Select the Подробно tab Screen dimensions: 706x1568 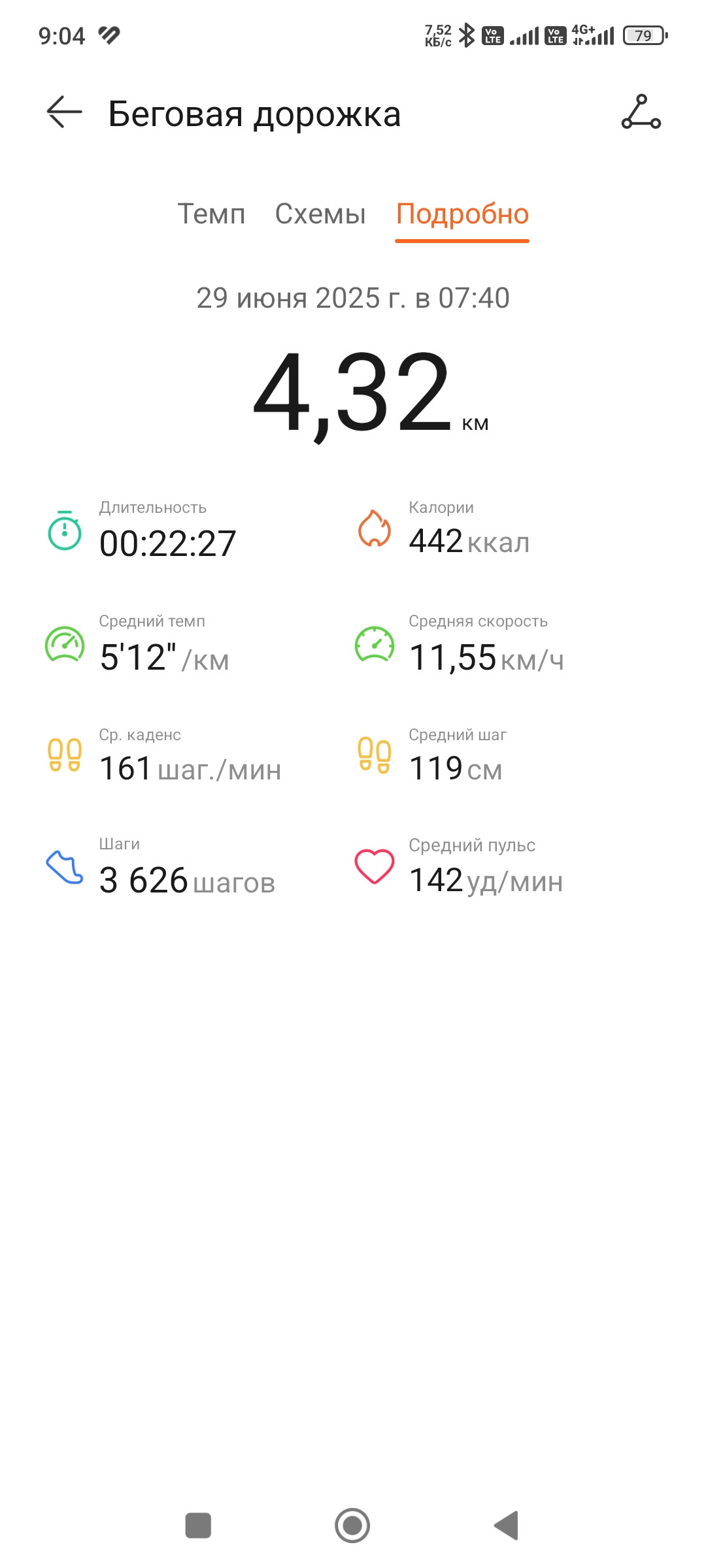[x=462, y=214]
